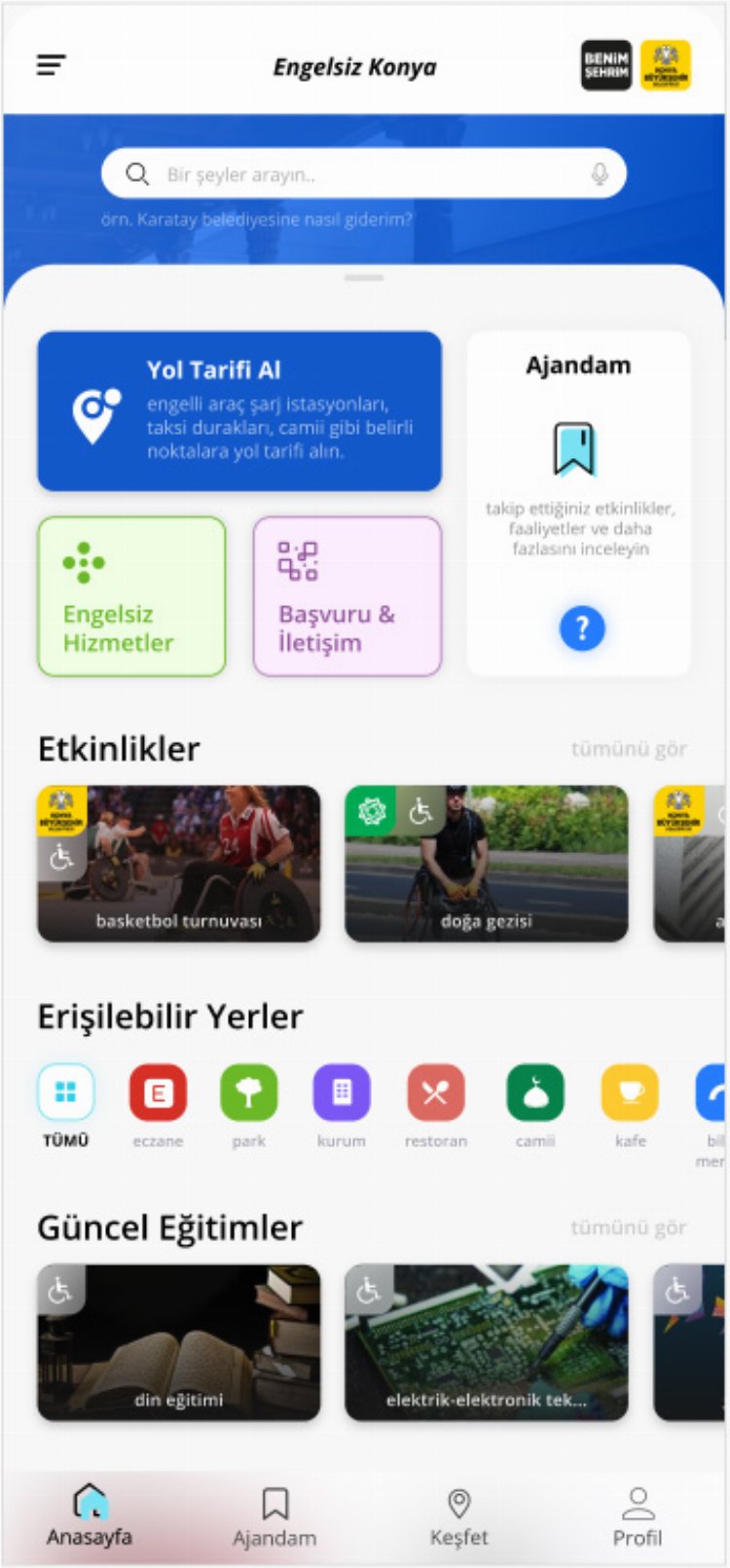The width and height of the screenshot is (730, 1568).
Task: Switch to the Ajandam bottom tab
Action: [x=274, y=1517]
